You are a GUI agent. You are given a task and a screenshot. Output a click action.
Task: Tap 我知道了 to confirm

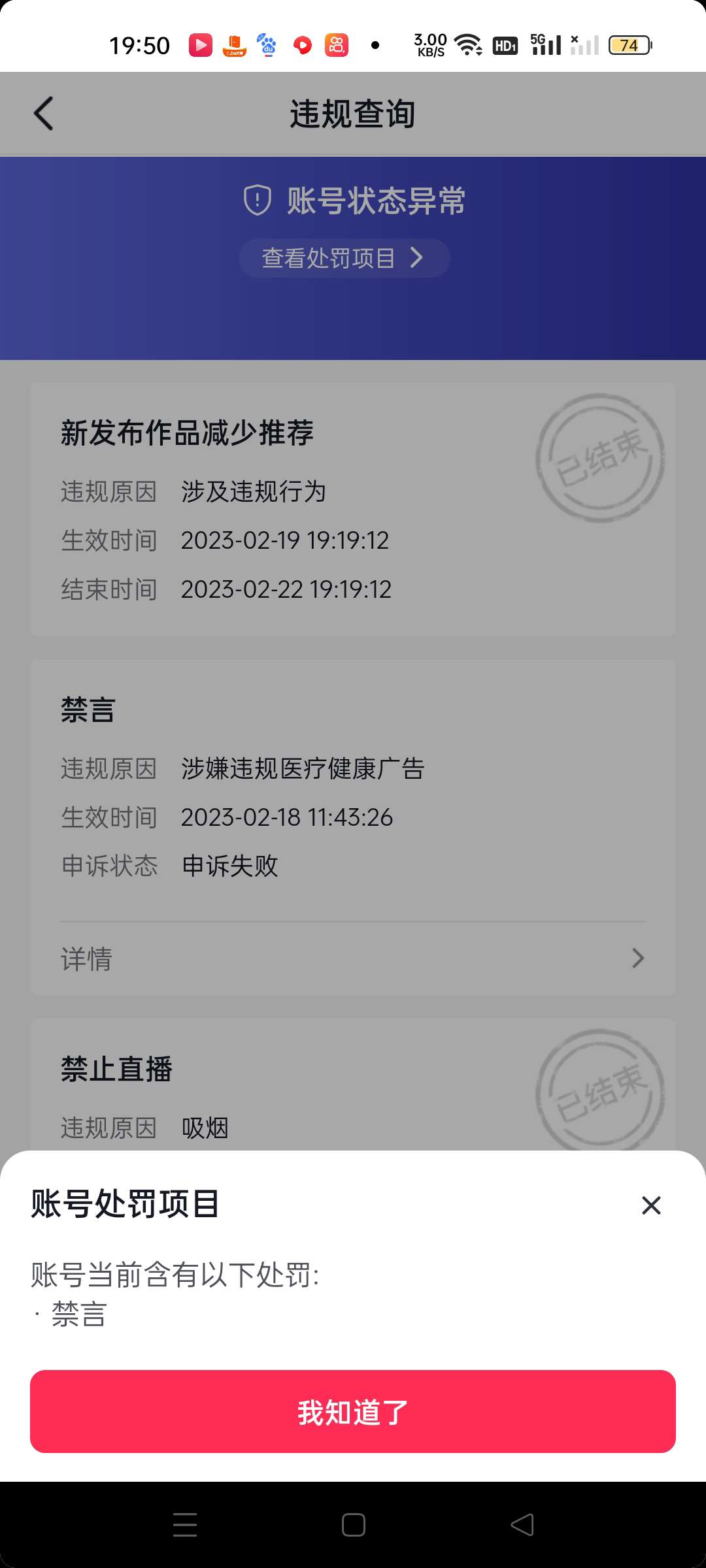coord(353,1411)
